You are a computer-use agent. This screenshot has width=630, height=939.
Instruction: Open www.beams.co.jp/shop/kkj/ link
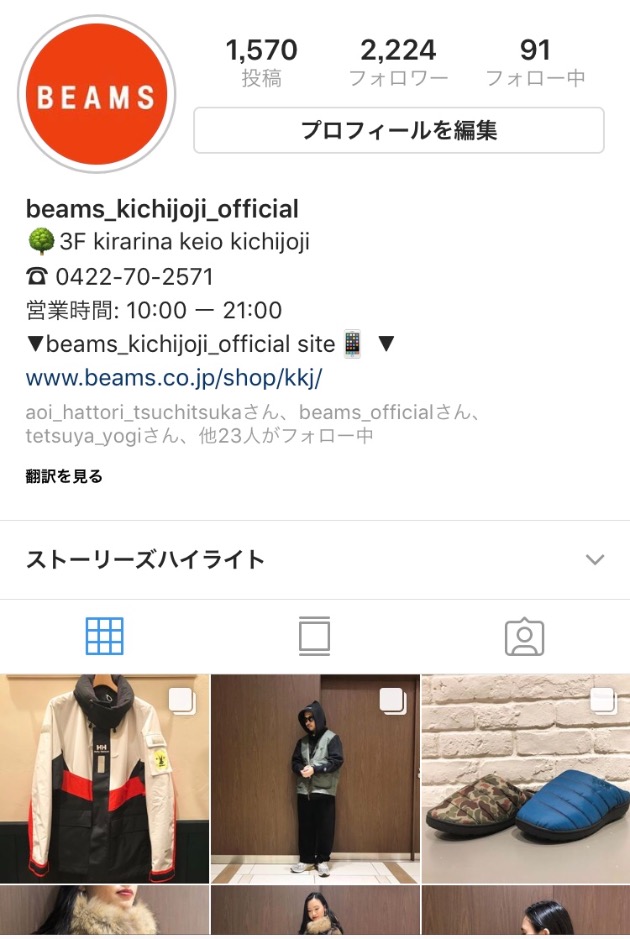click(x=174, y=379)
